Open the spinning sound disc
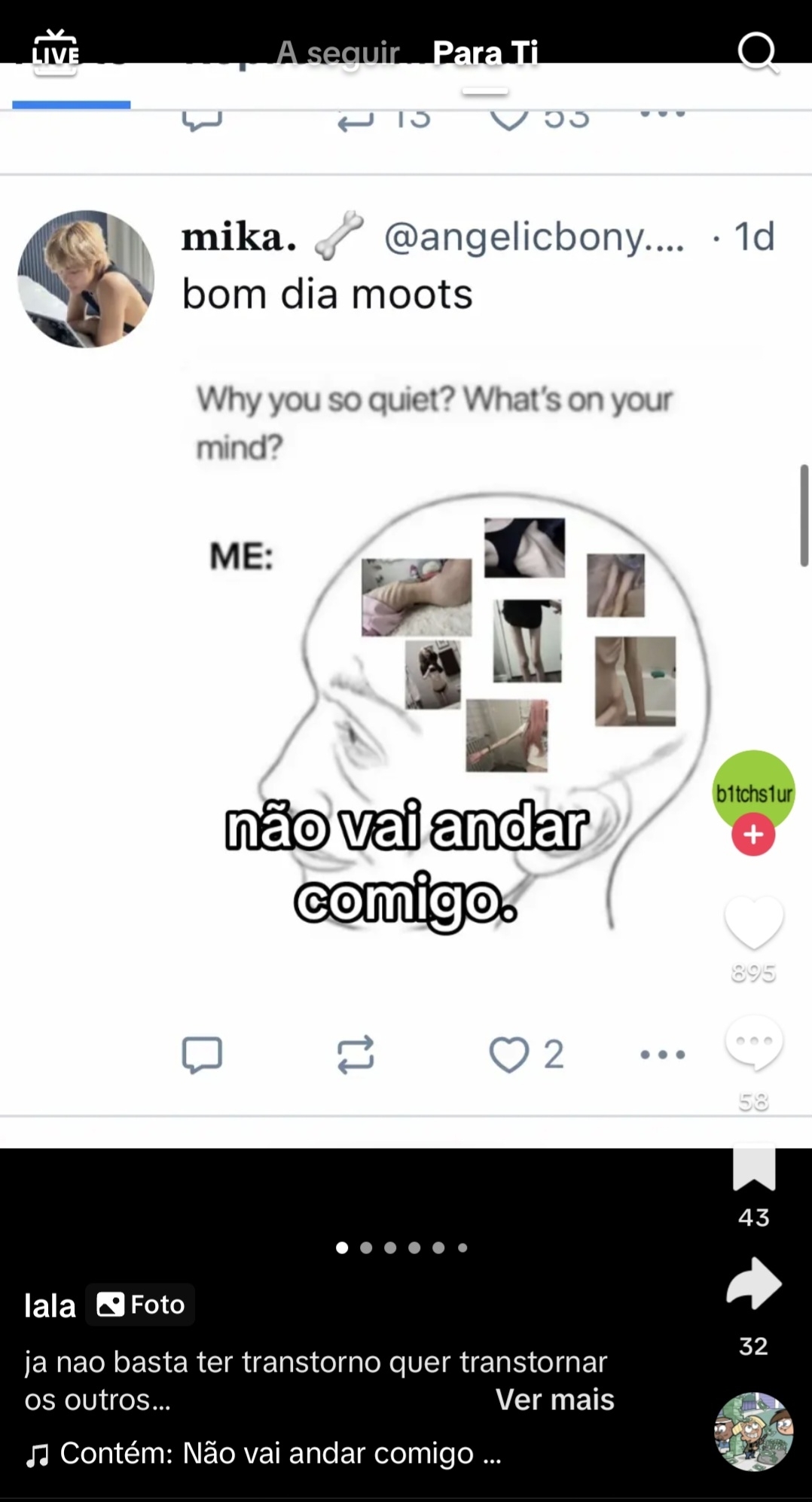The image size is (812, 1502). click(x=753, y=1431)
